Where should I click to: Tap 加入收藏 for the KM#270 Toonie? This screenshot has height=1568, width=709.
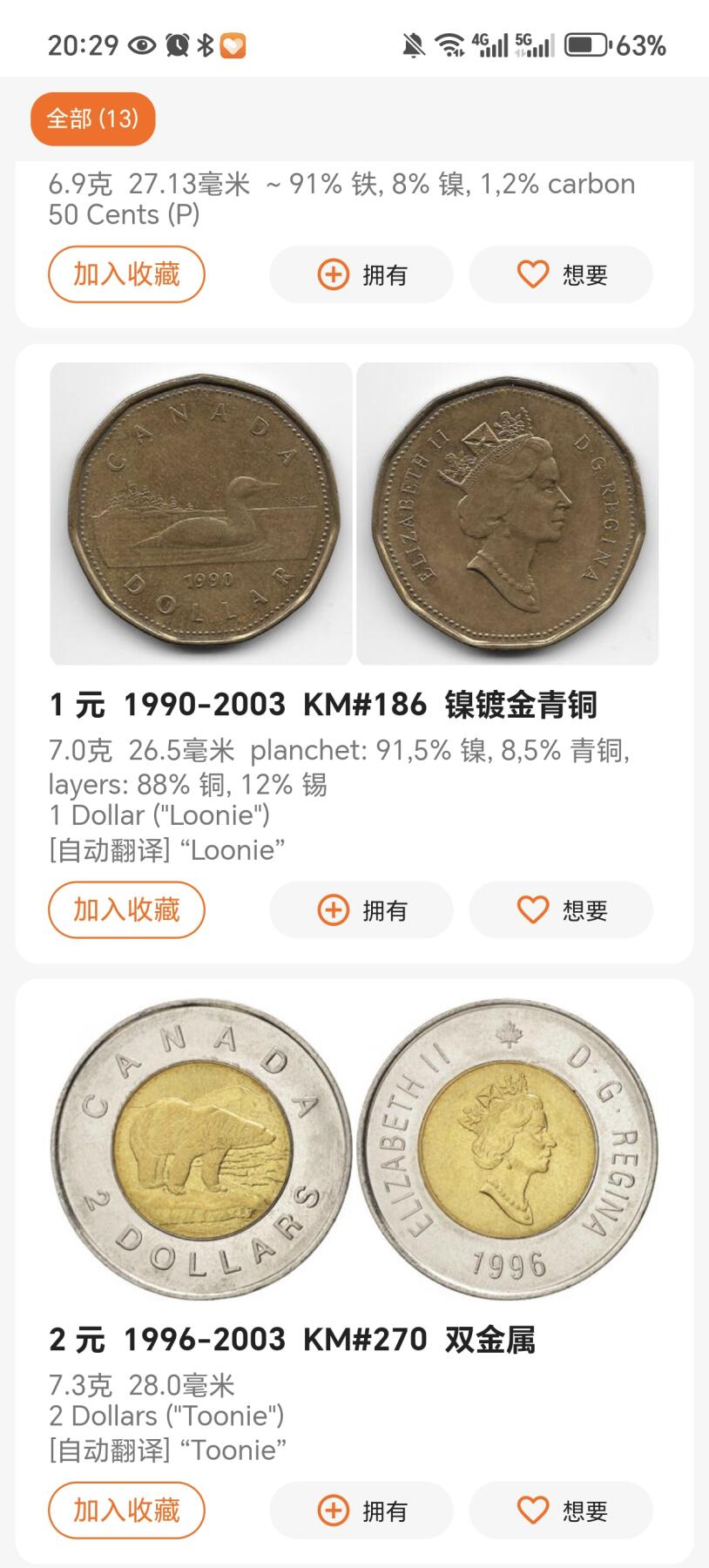126,1510
